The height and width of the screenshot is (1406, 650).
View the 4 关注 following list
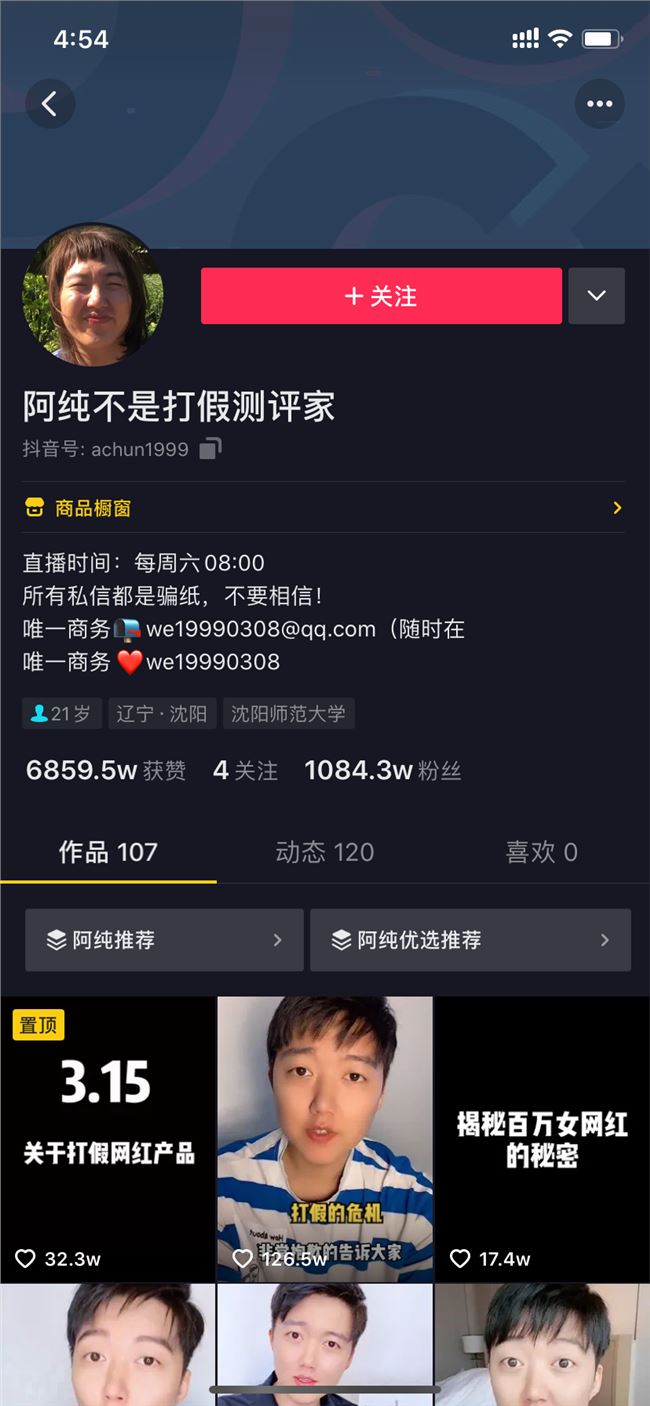pyautogui.click(x=245, y=771)
